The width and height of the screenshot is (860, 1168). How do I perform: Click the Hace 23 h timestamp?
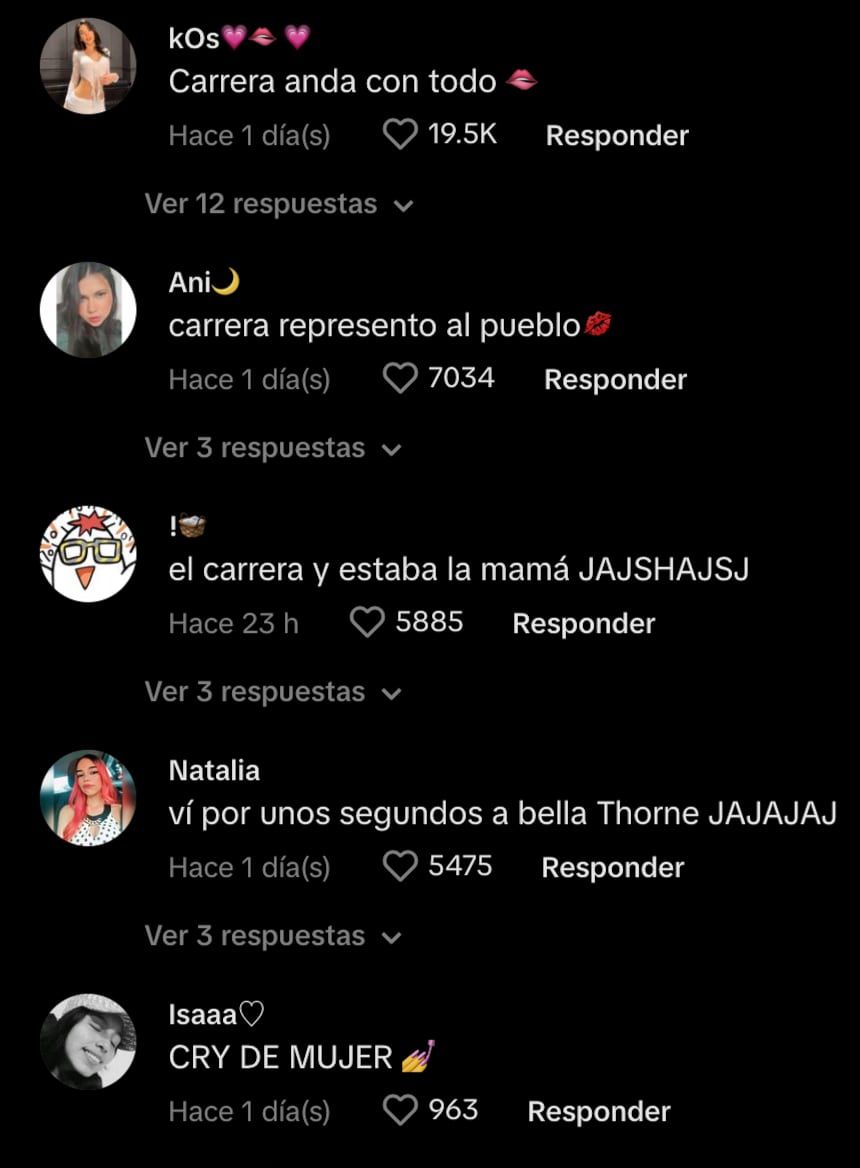234,622
